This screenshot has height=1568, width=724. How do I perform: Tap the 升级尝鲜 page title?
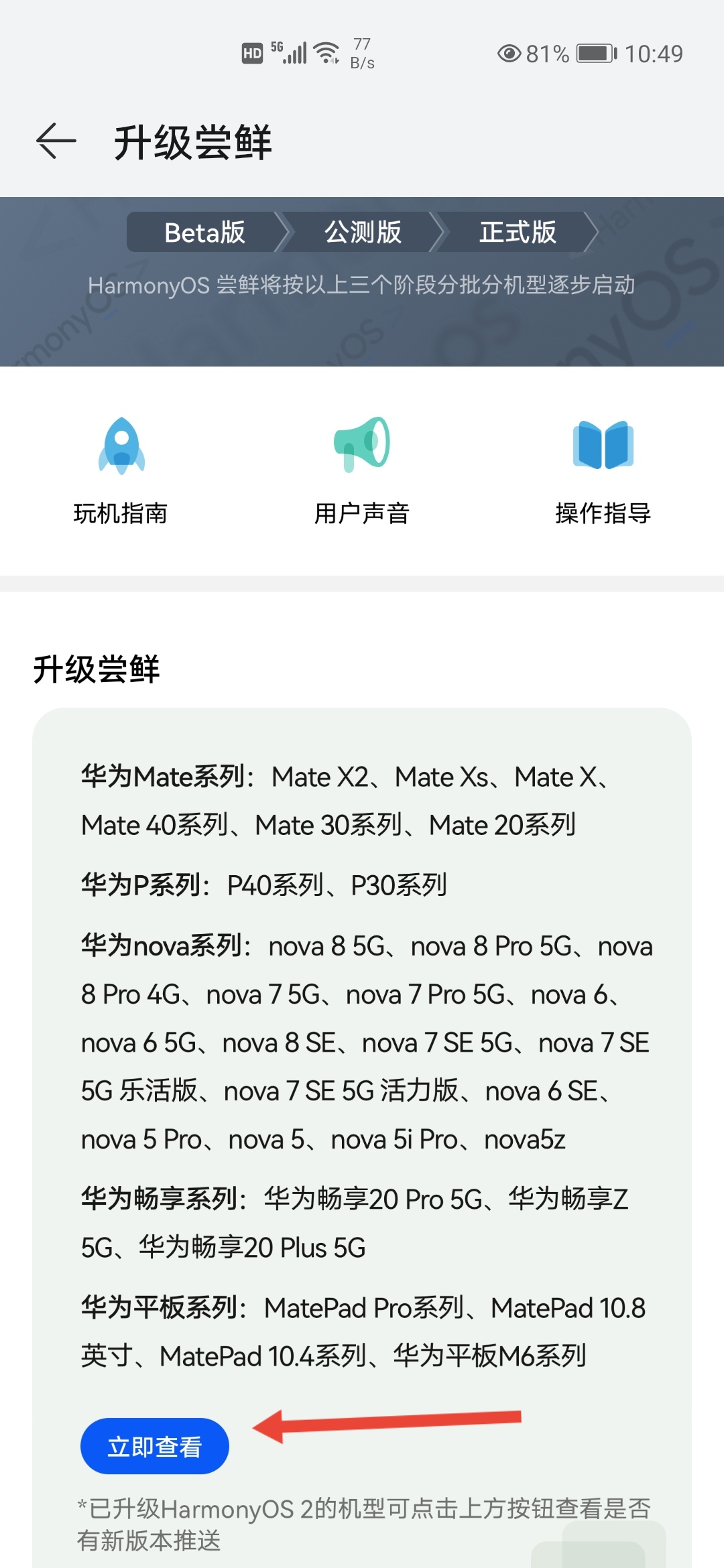[x=192, y=142]
